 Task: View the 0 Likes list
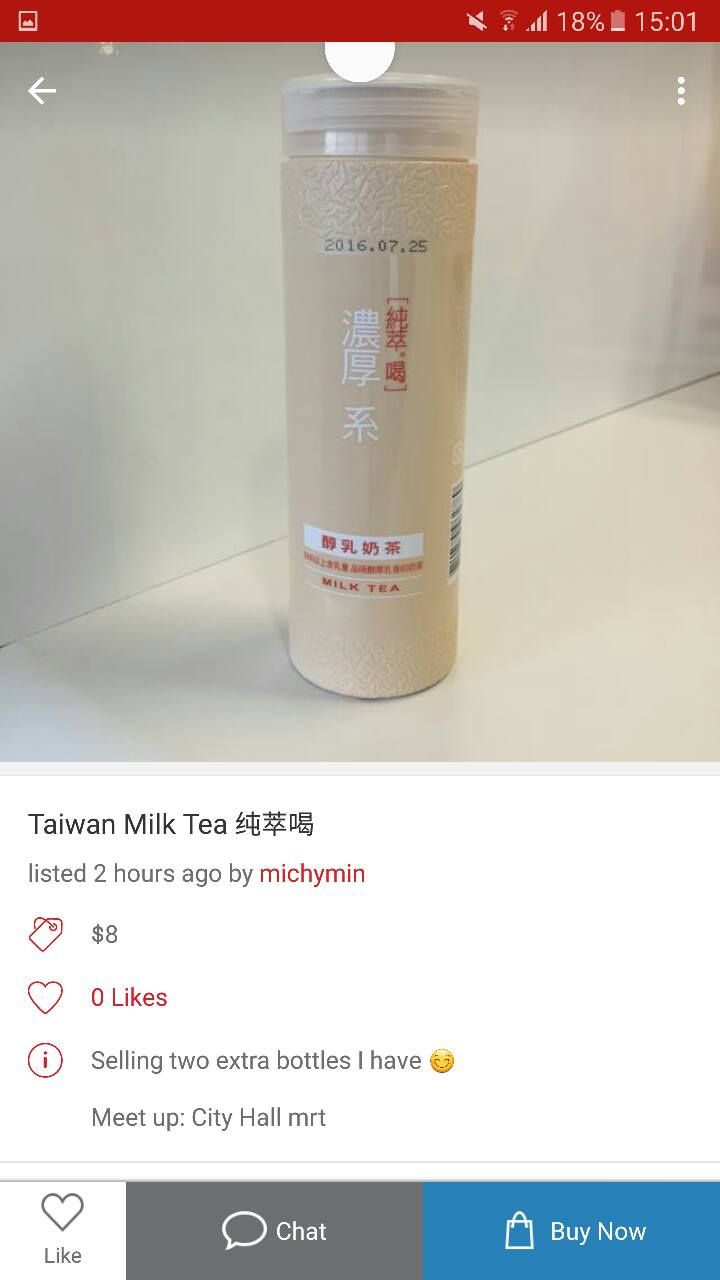click(x=128, y=997)
